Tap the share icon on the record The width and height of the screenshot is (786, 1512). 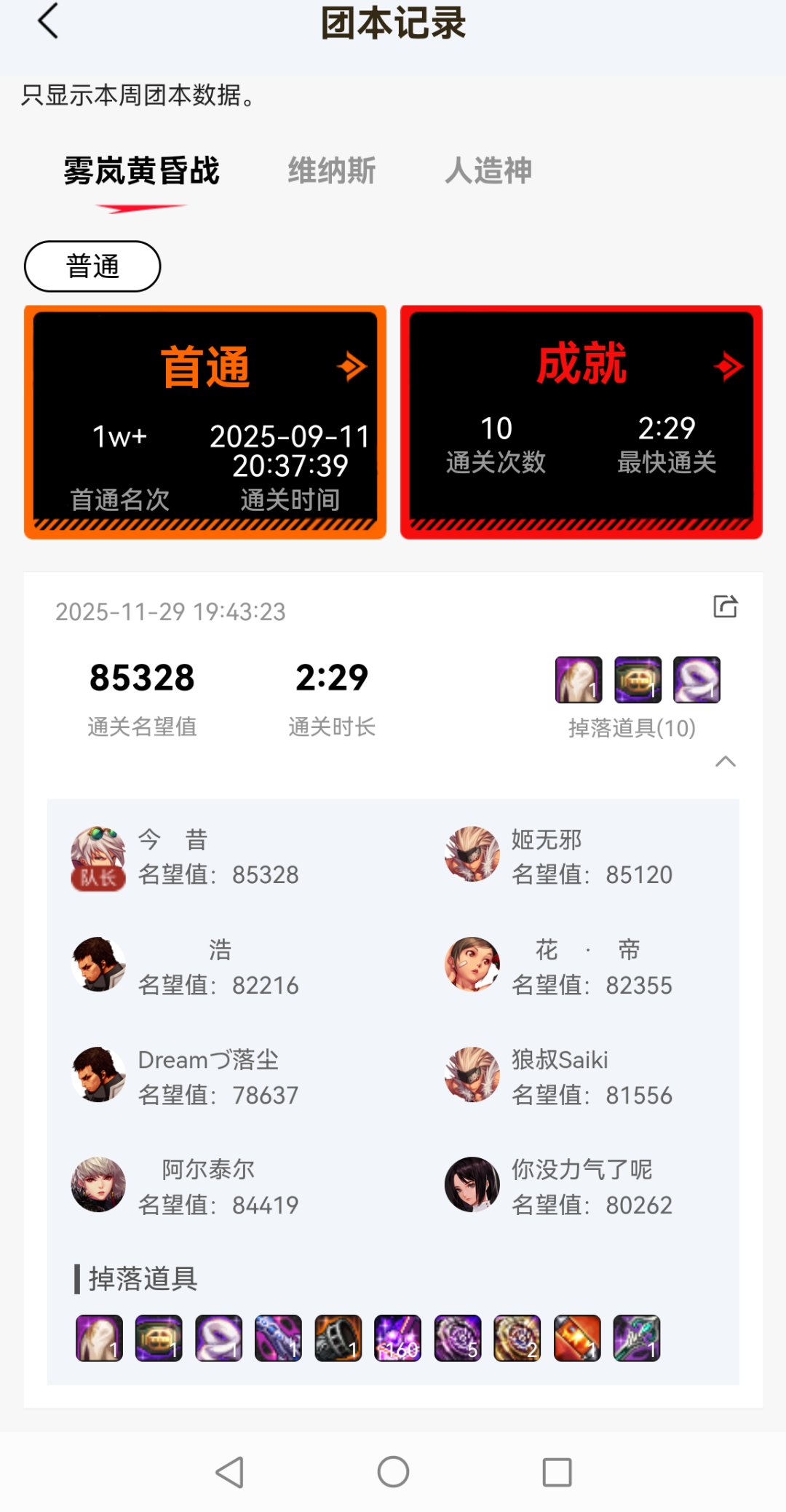(x=726, y=605)
